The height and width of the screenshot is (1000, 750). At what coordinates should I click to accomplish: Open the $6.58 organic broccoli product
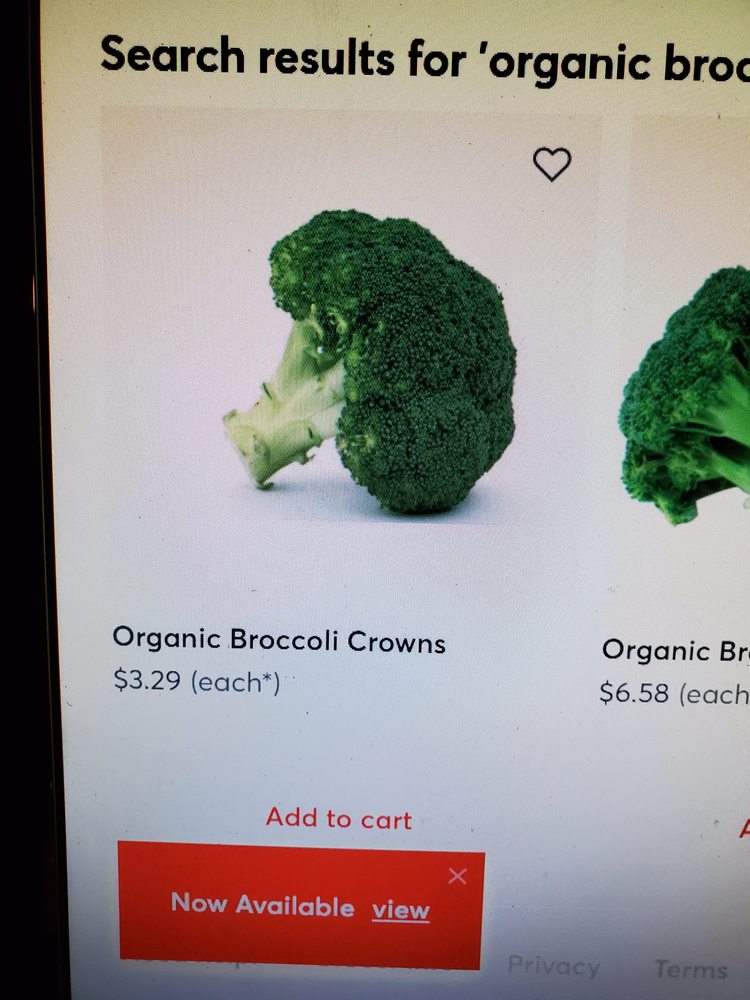[686, 400]
